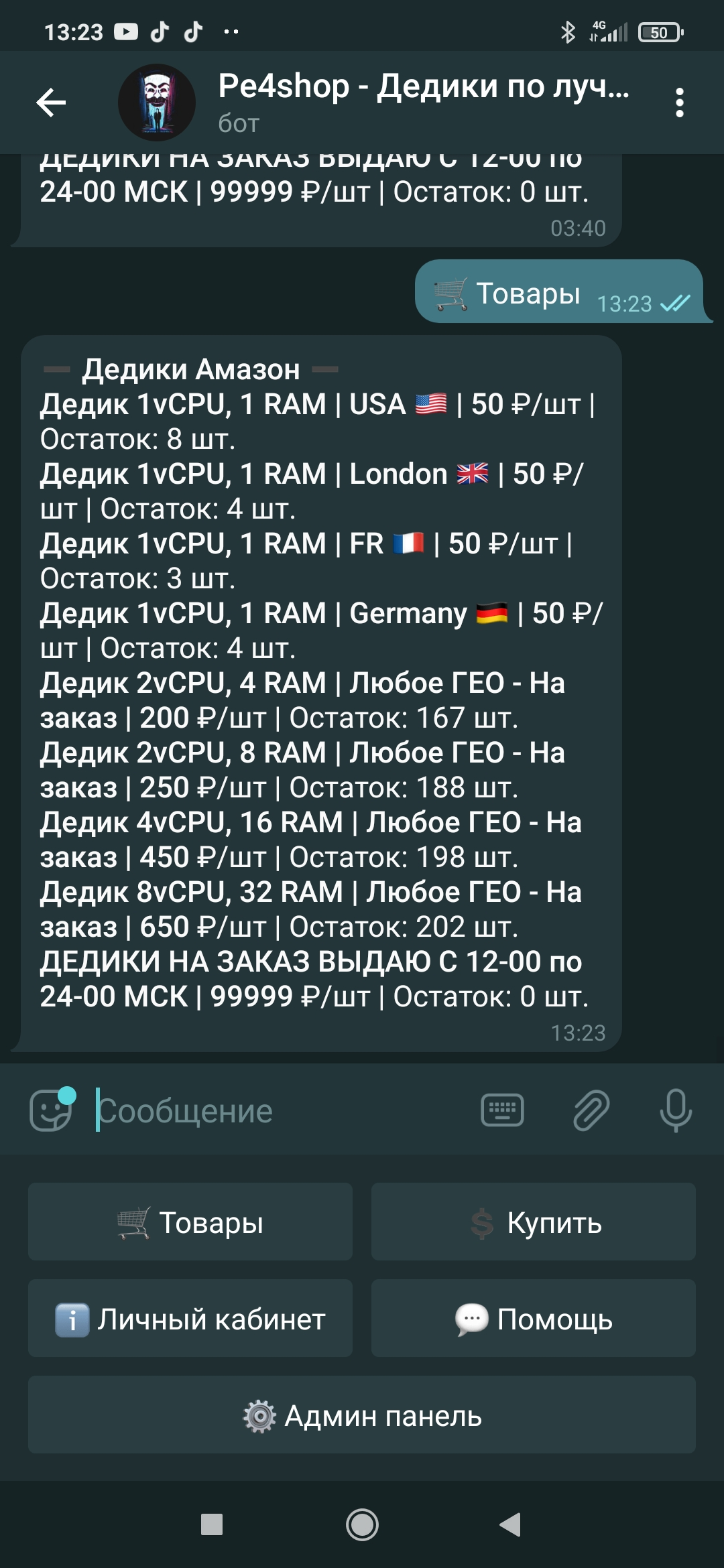The image size is (724, 1568).
Task: Go back from the Pe4shop bot chat
Action: (51, 103)
